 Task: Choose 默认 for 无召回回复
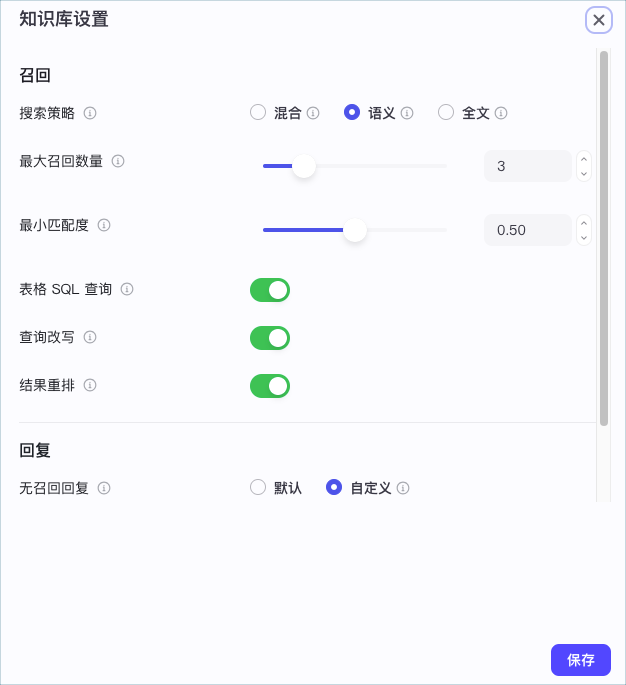[258, 488]
